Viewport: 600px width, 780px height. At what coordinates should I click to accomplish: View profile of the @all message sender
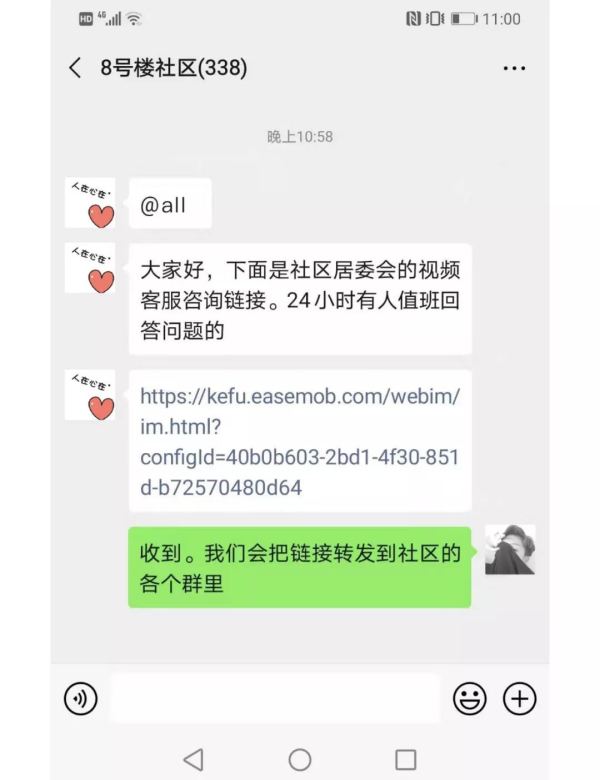[90, 203]
